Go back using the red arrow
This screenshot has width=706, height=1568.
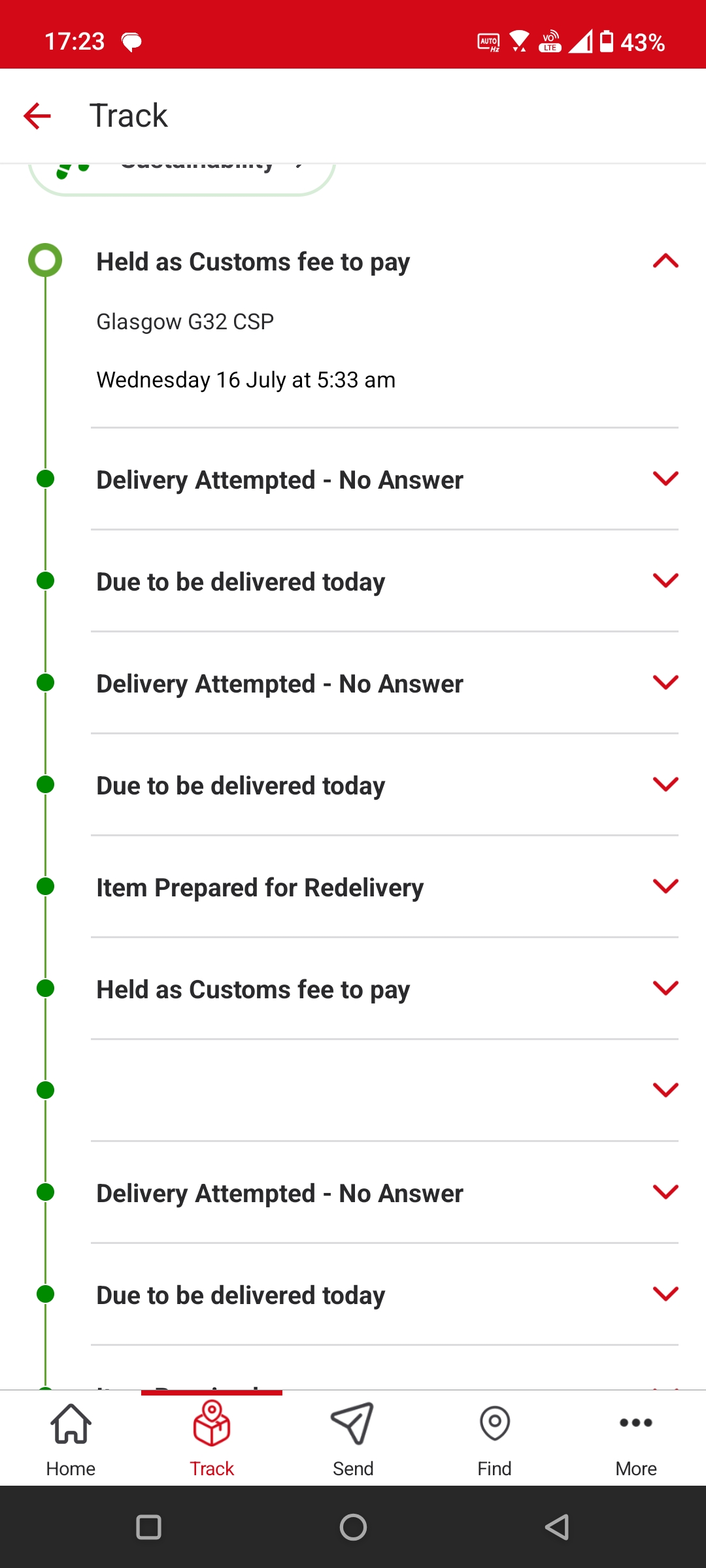(37, 116)
